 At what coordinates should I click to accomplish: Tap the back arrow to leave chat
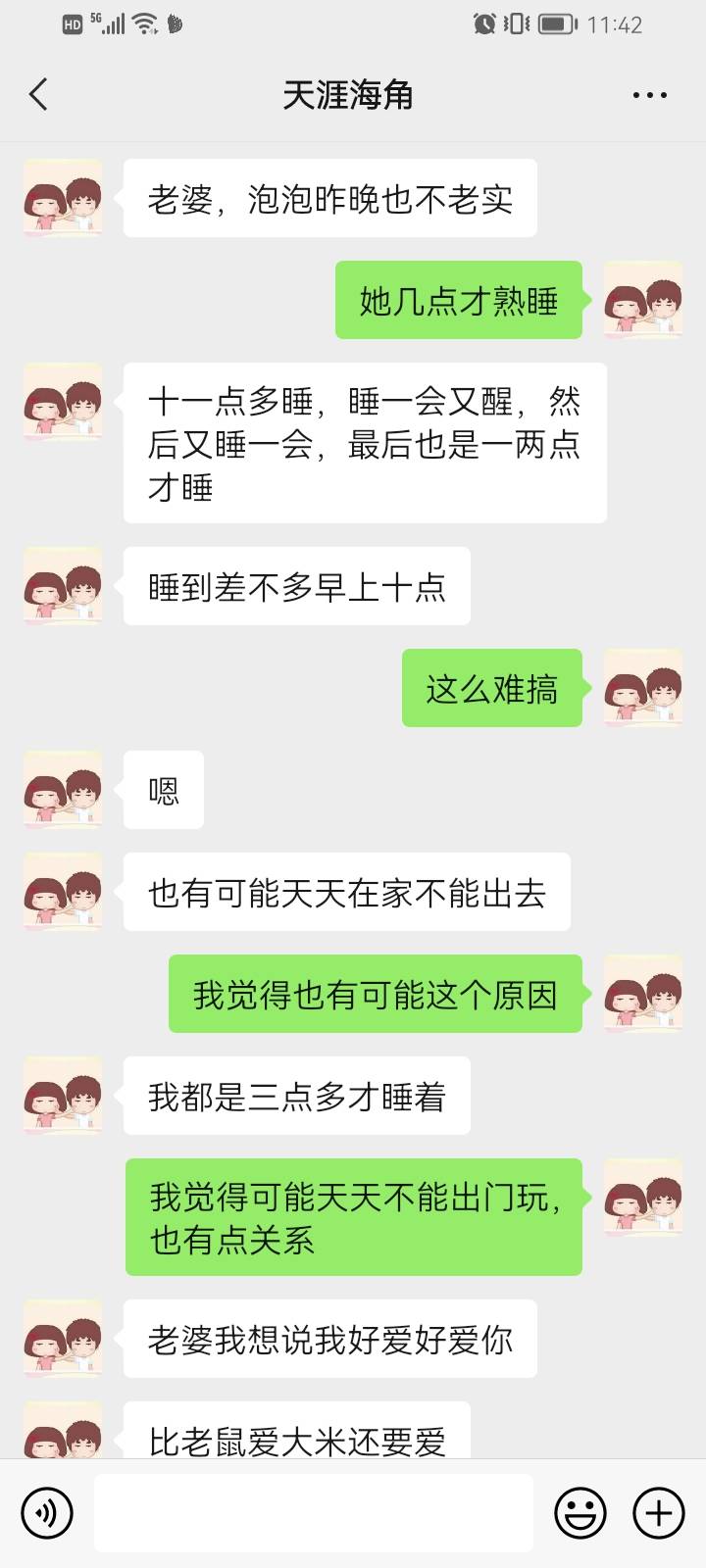point(38,94)
